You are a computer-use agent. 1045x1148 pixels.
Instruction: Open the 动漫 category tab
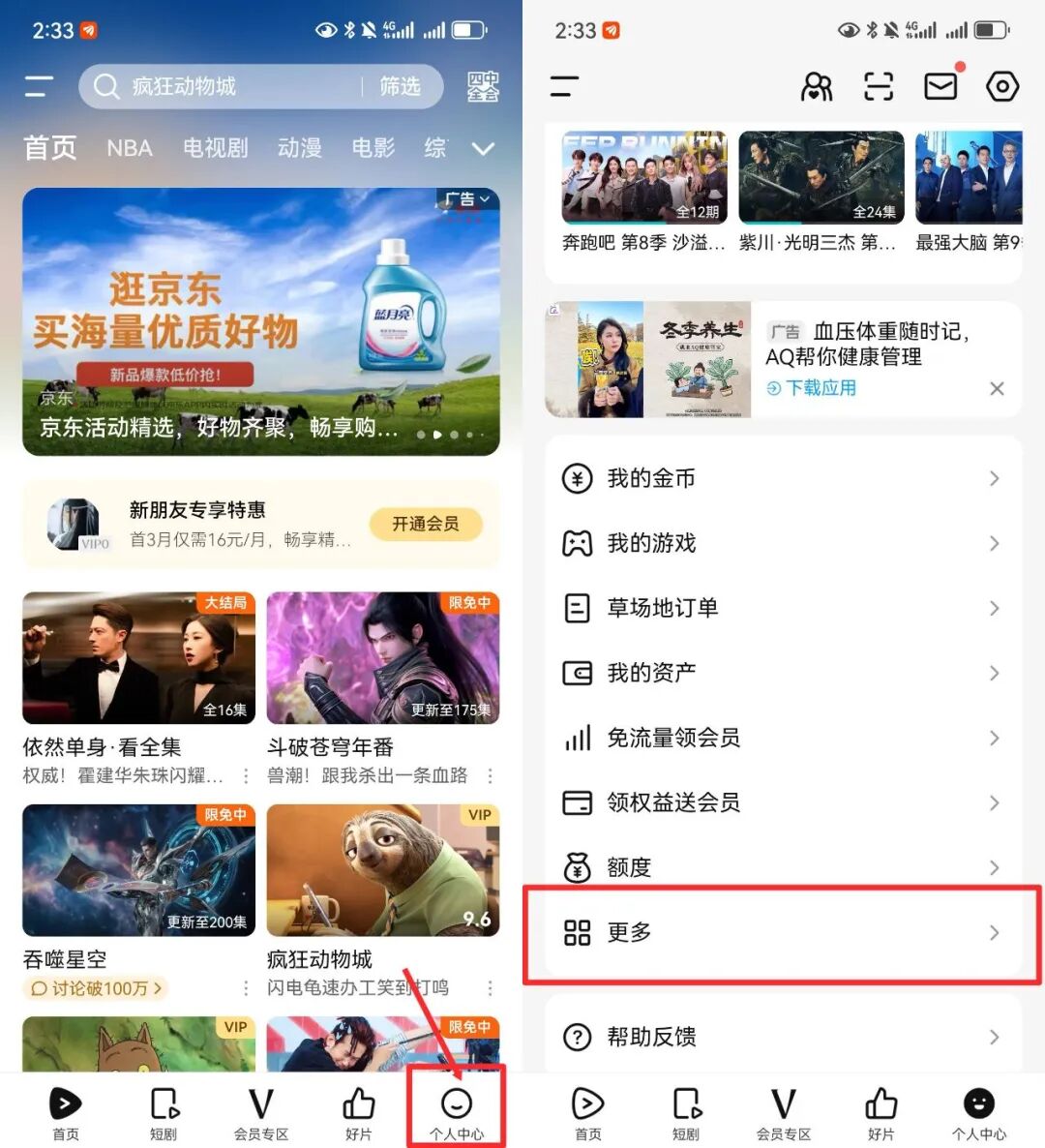[299, 148]
